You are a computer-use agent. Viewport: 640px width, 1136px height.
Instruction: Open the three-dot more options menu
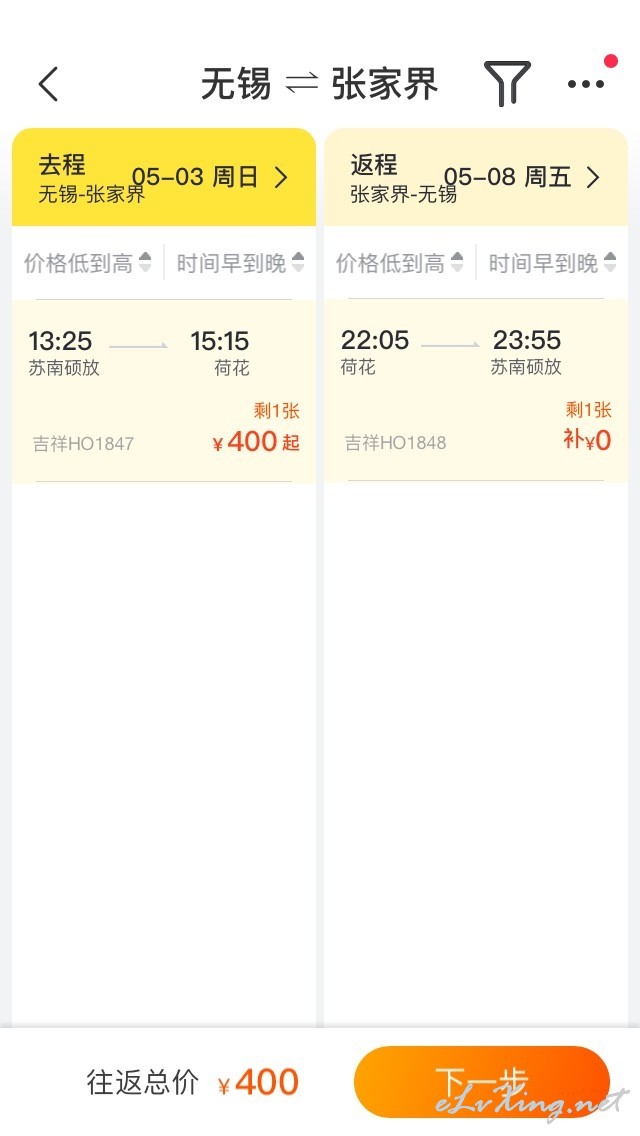(586, 84)
